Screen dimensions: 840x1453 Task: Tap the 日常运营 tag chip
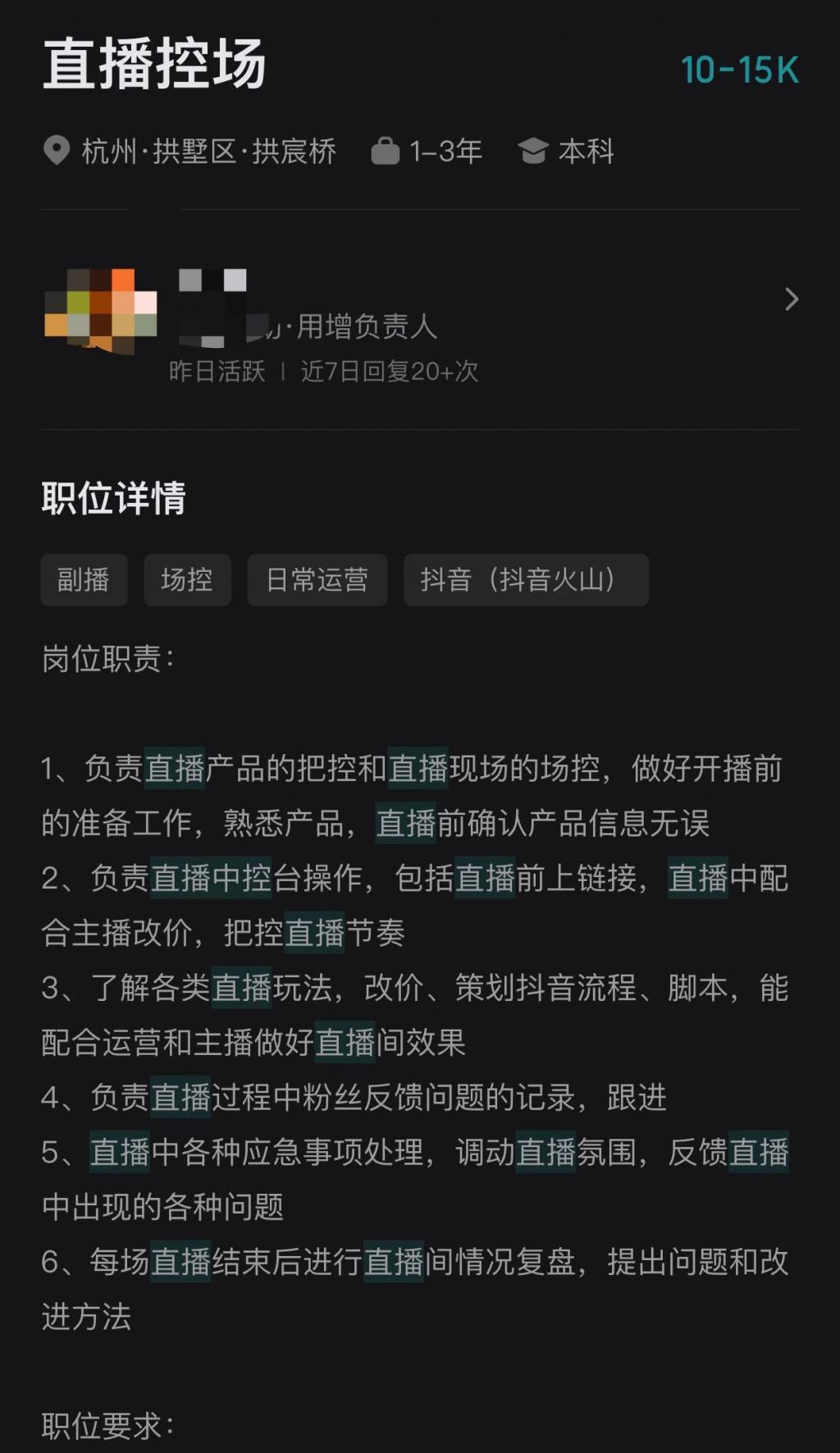pyautogui.click(x=317, y=580)
